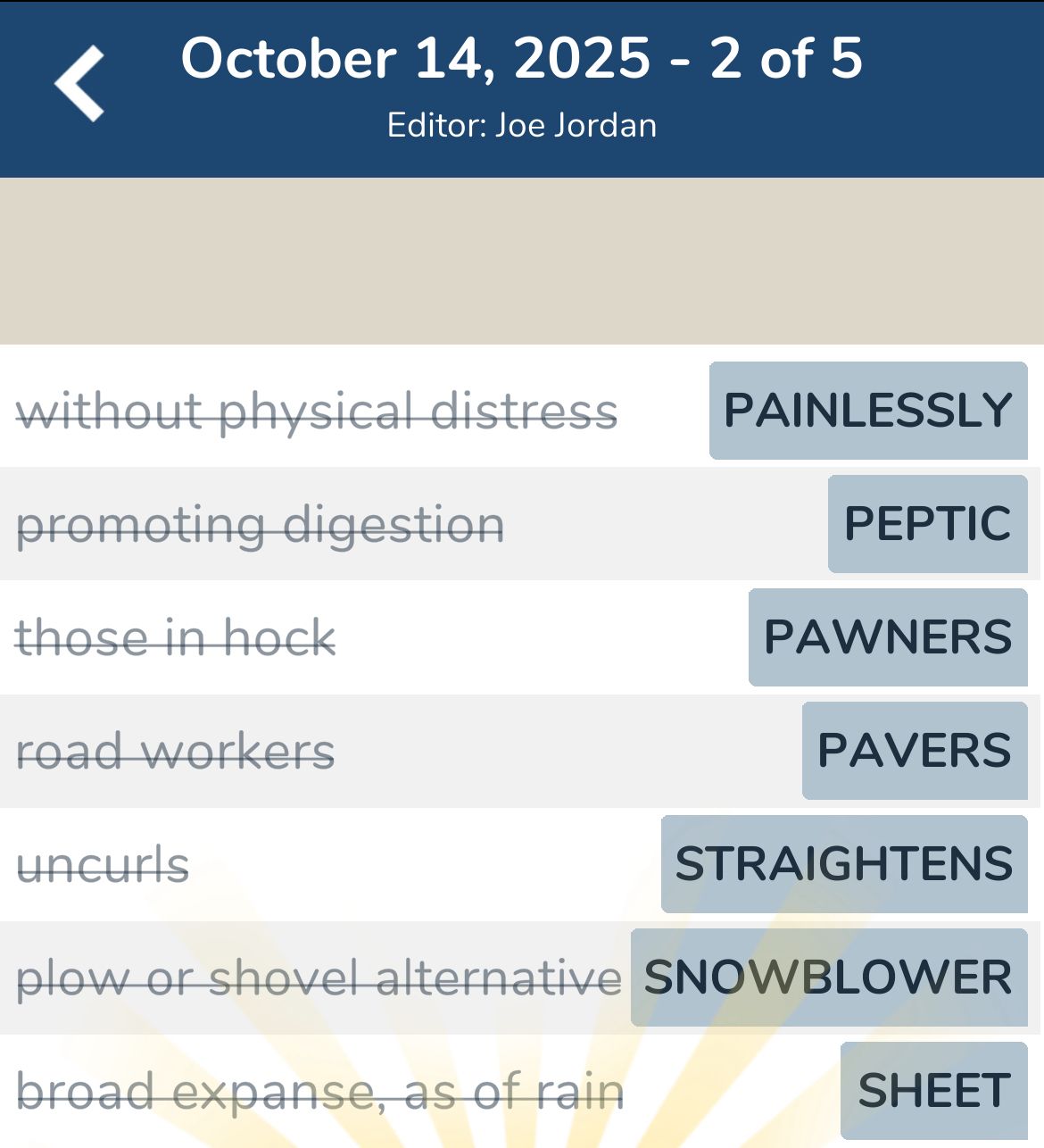Select the PAINLESSLY answer tile

867,411
